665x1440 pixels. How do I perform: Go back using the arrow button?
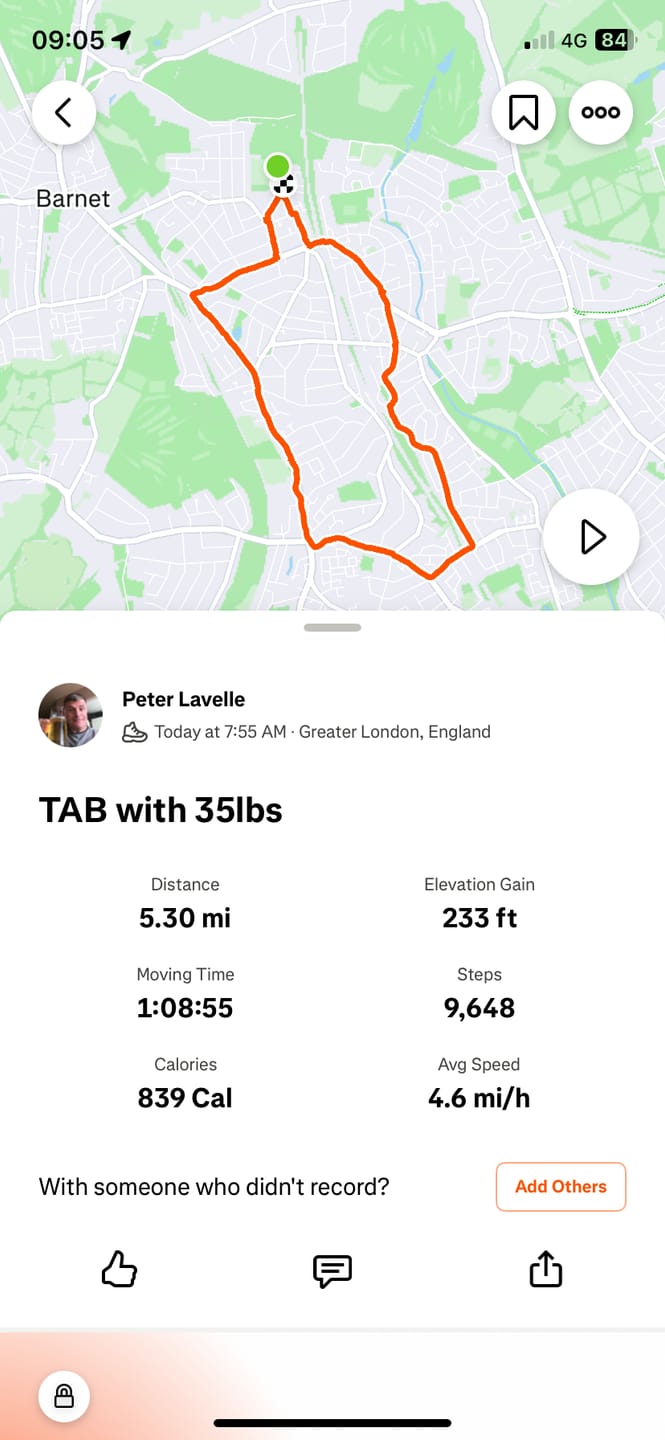click(64, 113)
